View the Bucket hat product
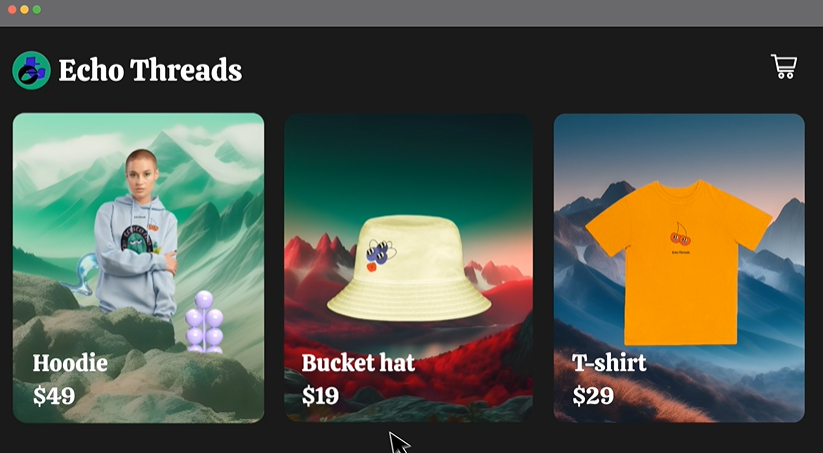Image resolution: width=823 pixels, height=453 pixels. pos(408,267)
